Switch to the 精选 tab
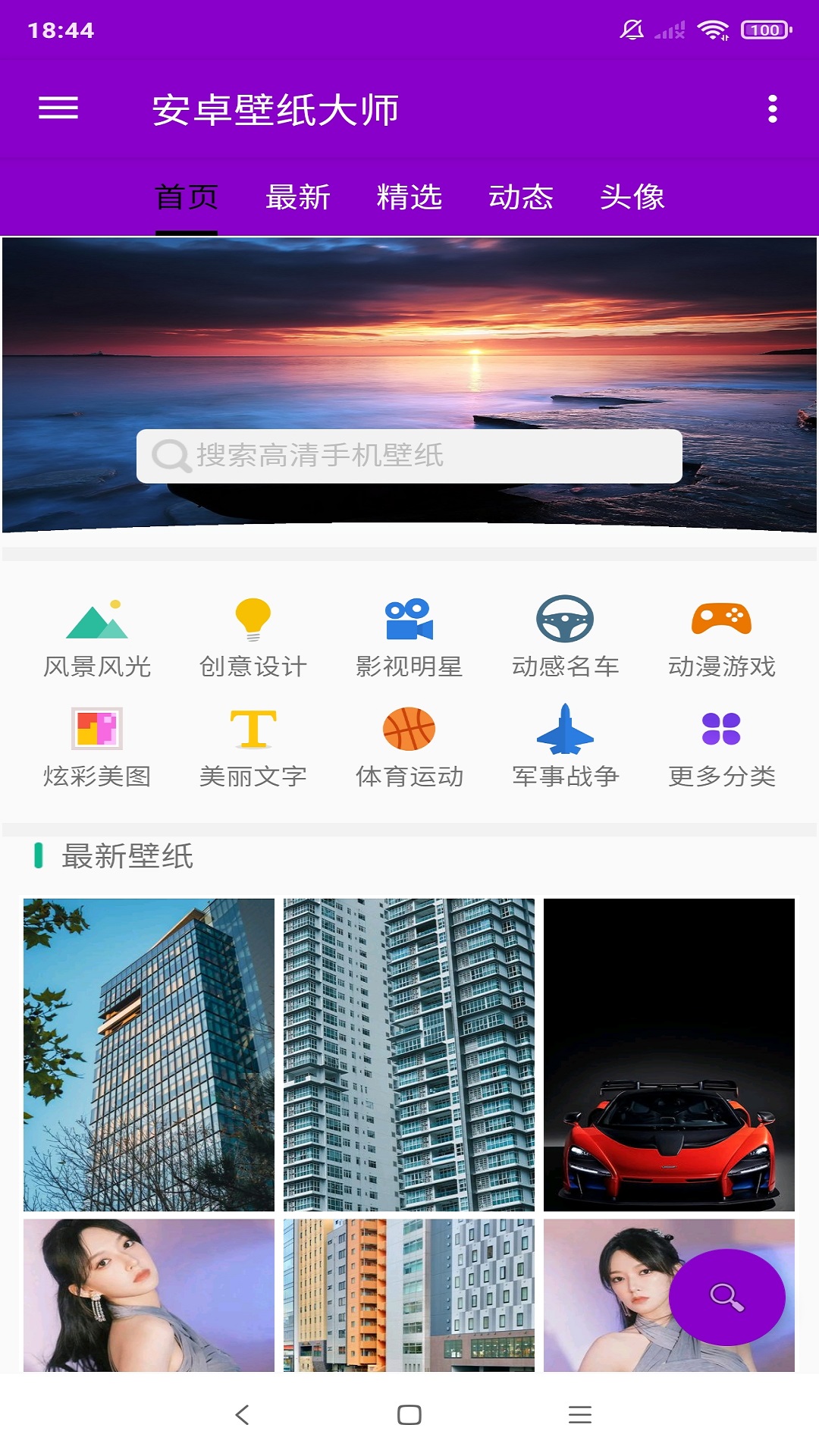 410,196
